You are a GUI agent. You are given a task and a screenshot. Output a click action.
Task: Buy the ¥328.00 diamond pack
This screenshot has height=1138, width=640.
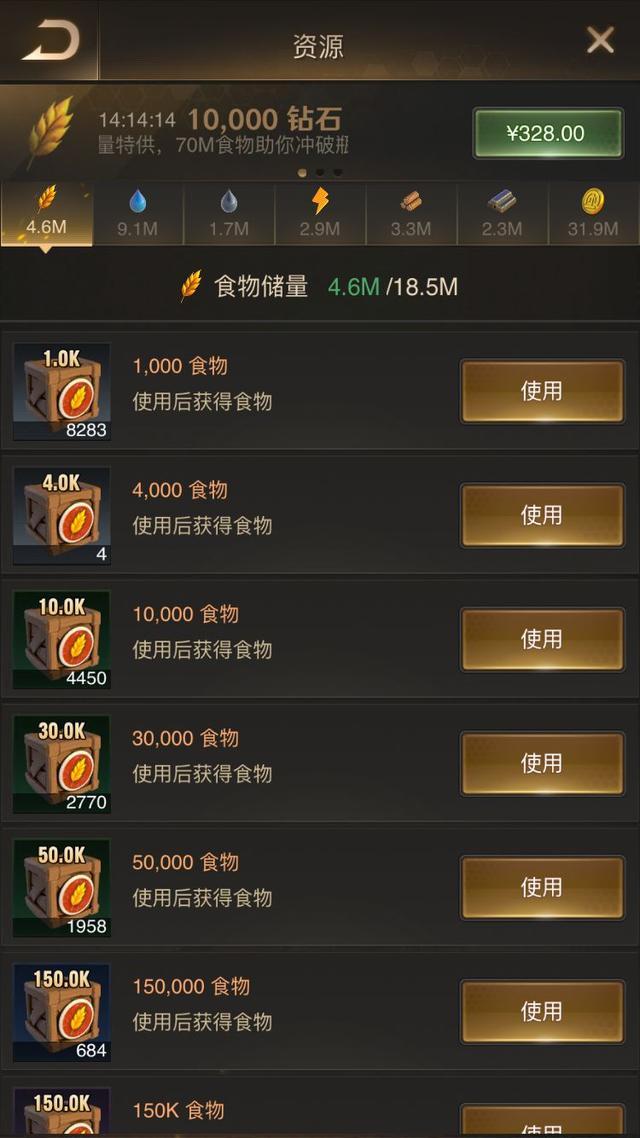click(548, 134)
